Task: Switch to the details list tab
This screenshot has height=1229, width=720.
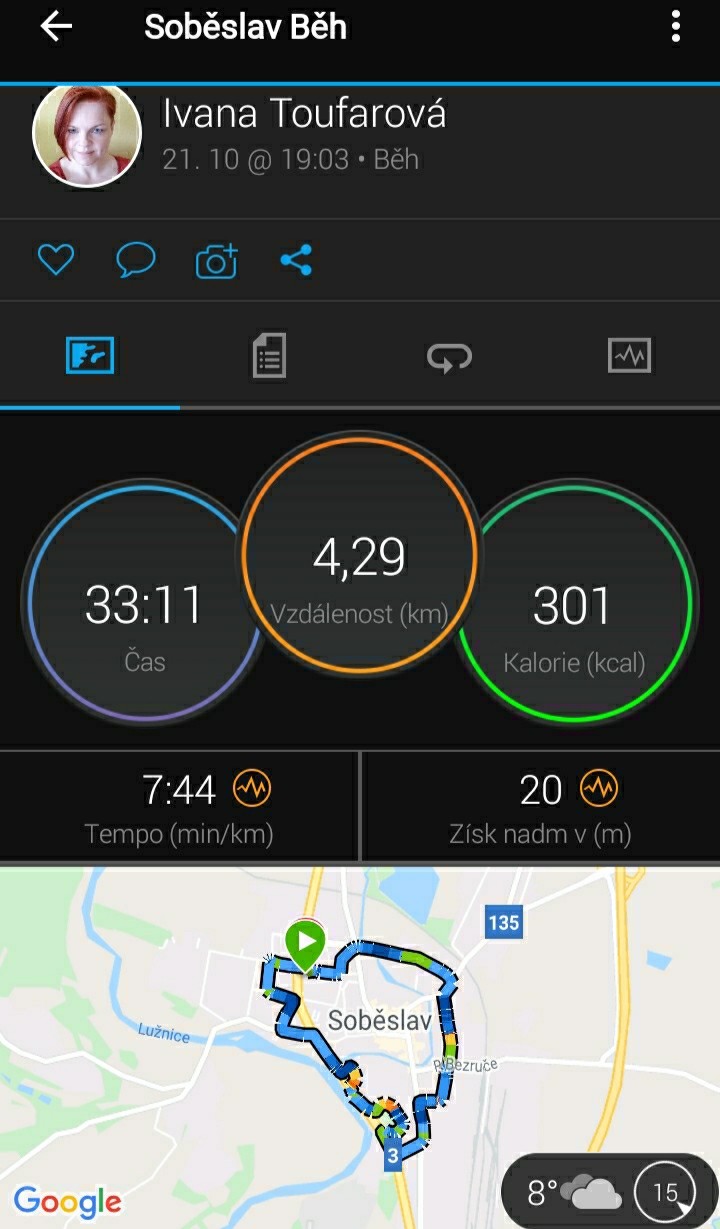Action: [269, 356]
